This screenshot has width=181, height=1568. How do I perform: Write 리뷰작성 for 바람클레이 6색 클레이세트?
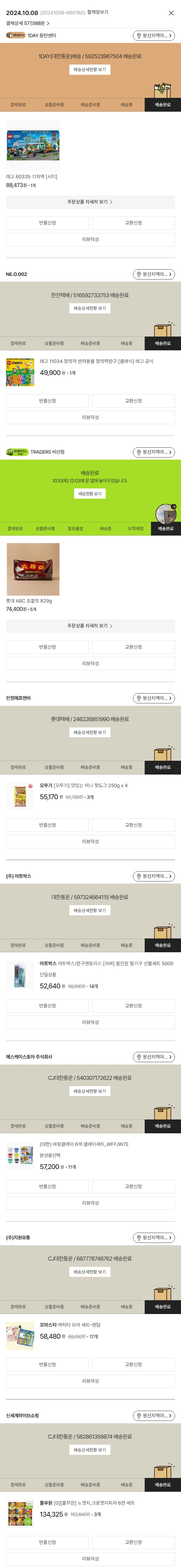pos(90,1203)
